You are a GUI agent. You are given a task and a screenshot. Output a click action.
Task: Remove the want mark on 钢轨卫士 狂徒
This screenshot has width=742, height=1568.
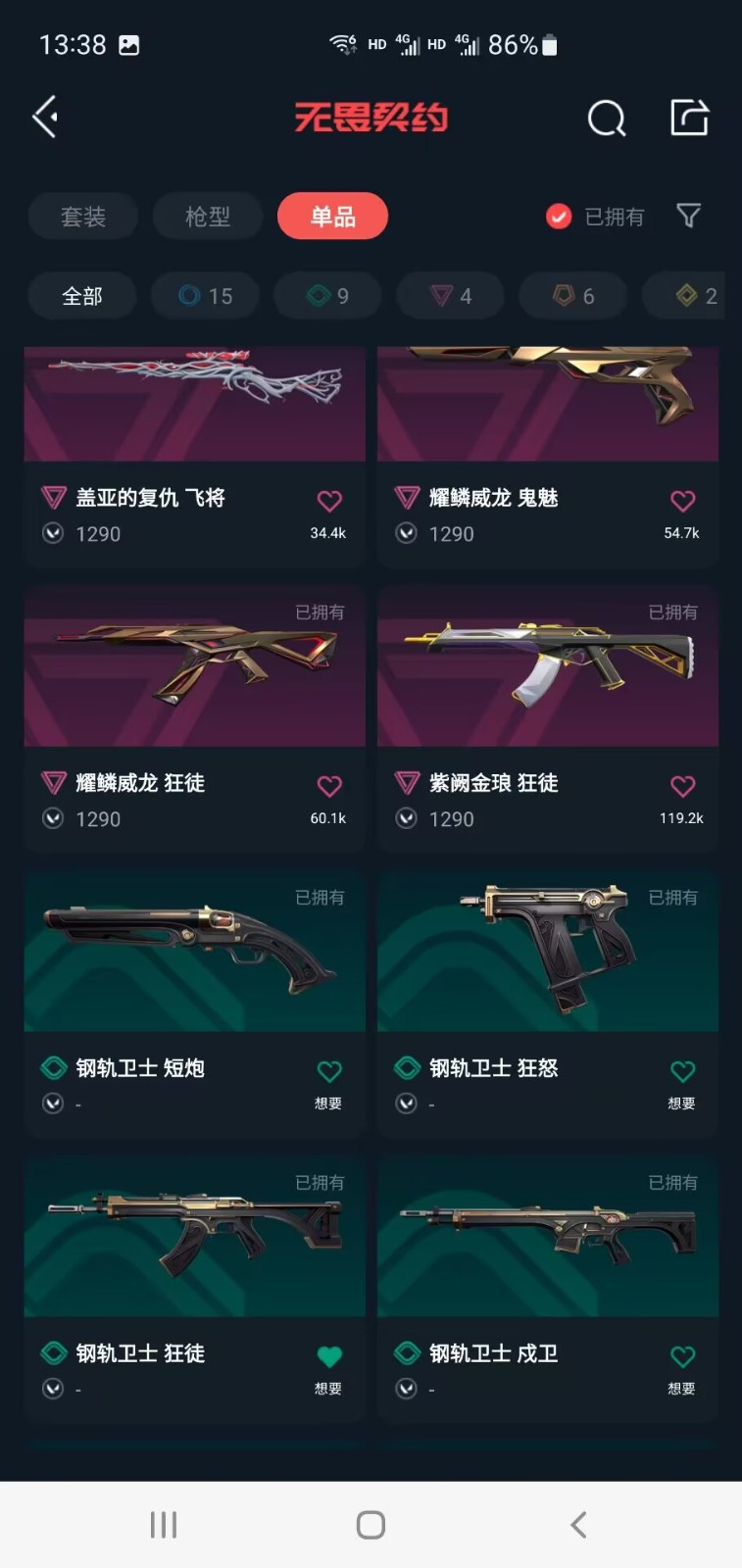pyautogui.click(x=329, y=1357)
